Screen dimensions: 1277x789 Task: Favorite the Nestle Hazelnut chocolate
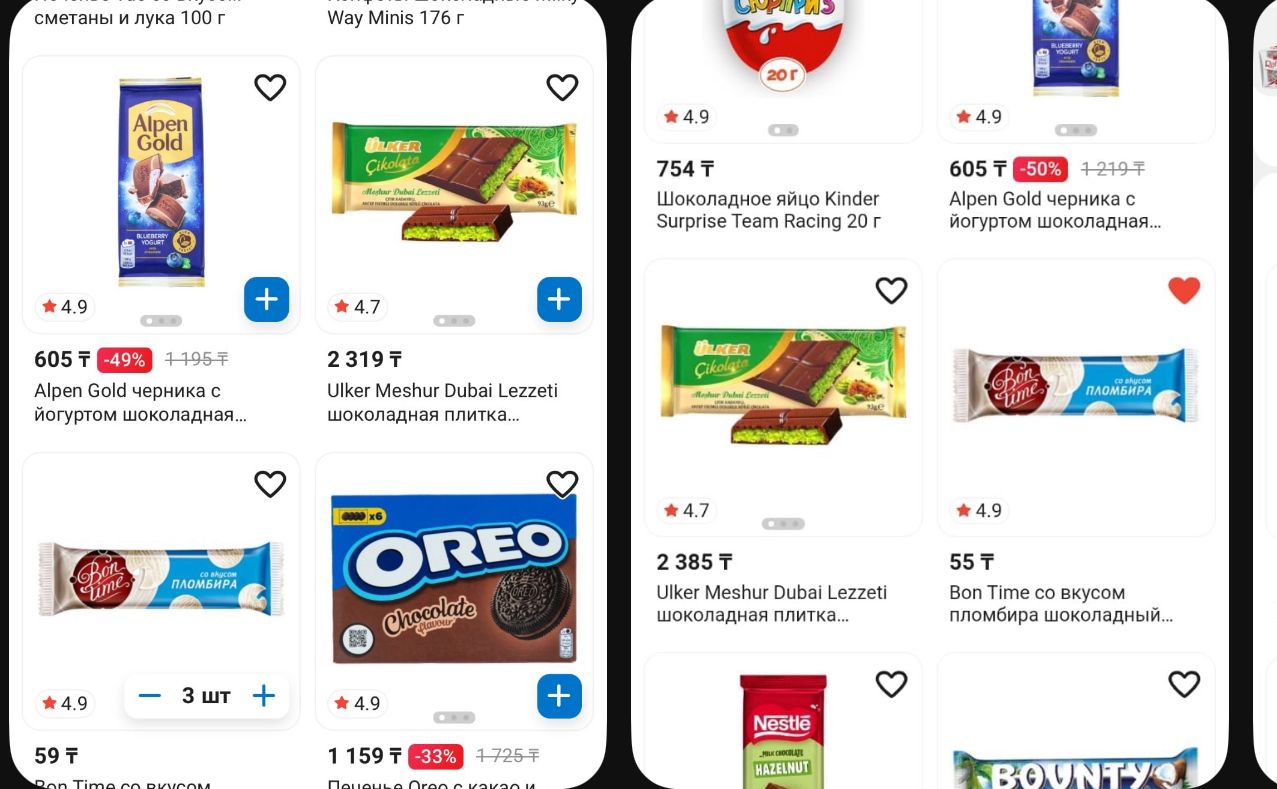click(x=891, y=684)
